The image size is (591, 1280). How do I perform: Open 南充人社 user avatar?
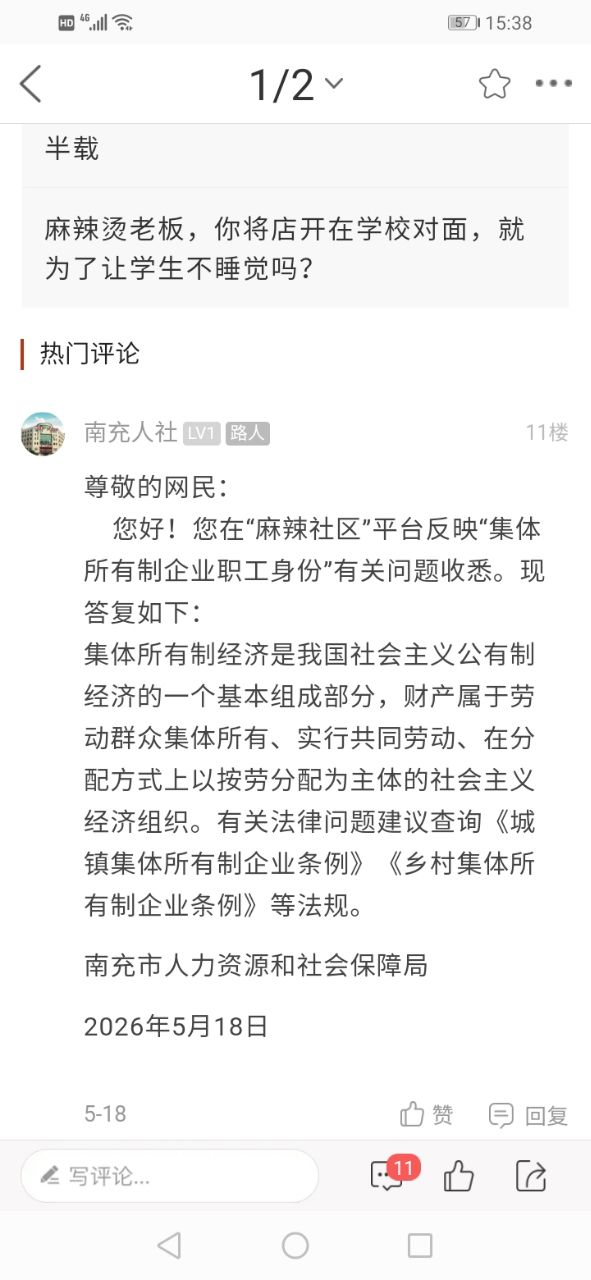(43, 433)
